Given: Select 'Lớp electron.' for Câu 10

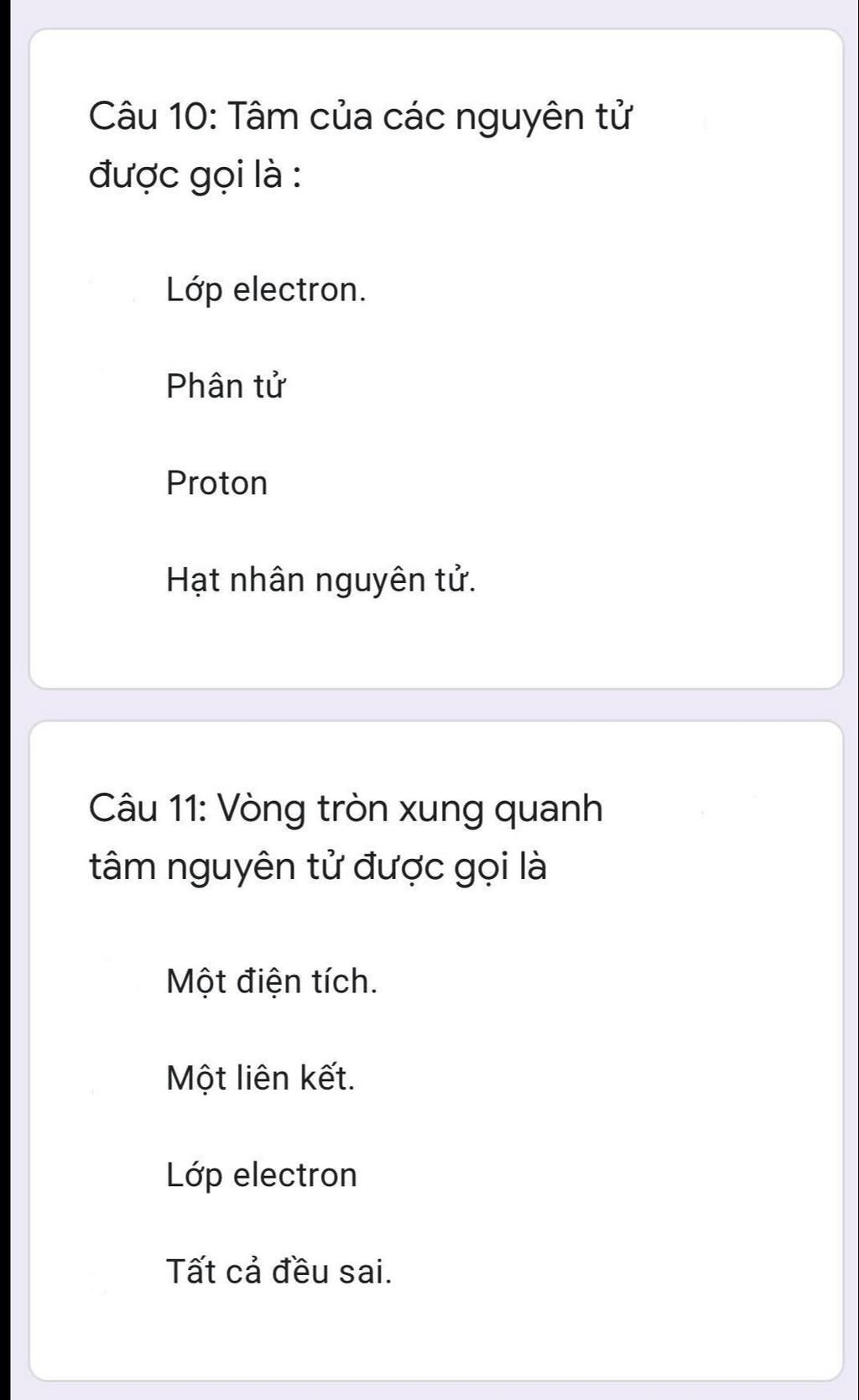Looking at the screenshot, I should 265,290.
